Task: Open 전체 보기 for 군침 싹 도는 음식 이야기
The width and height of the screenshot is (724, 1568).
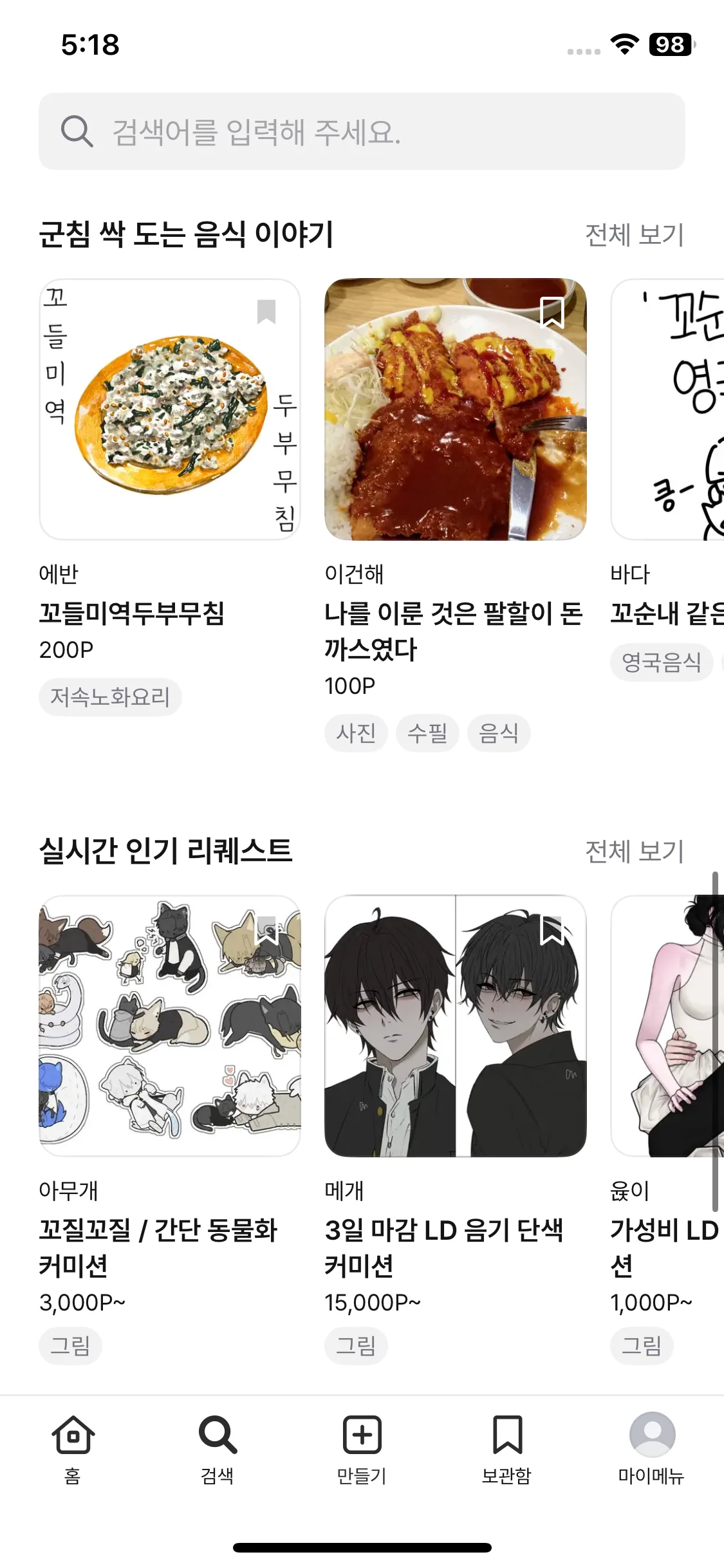Action: pyautogui.click(x=634, y=235)
